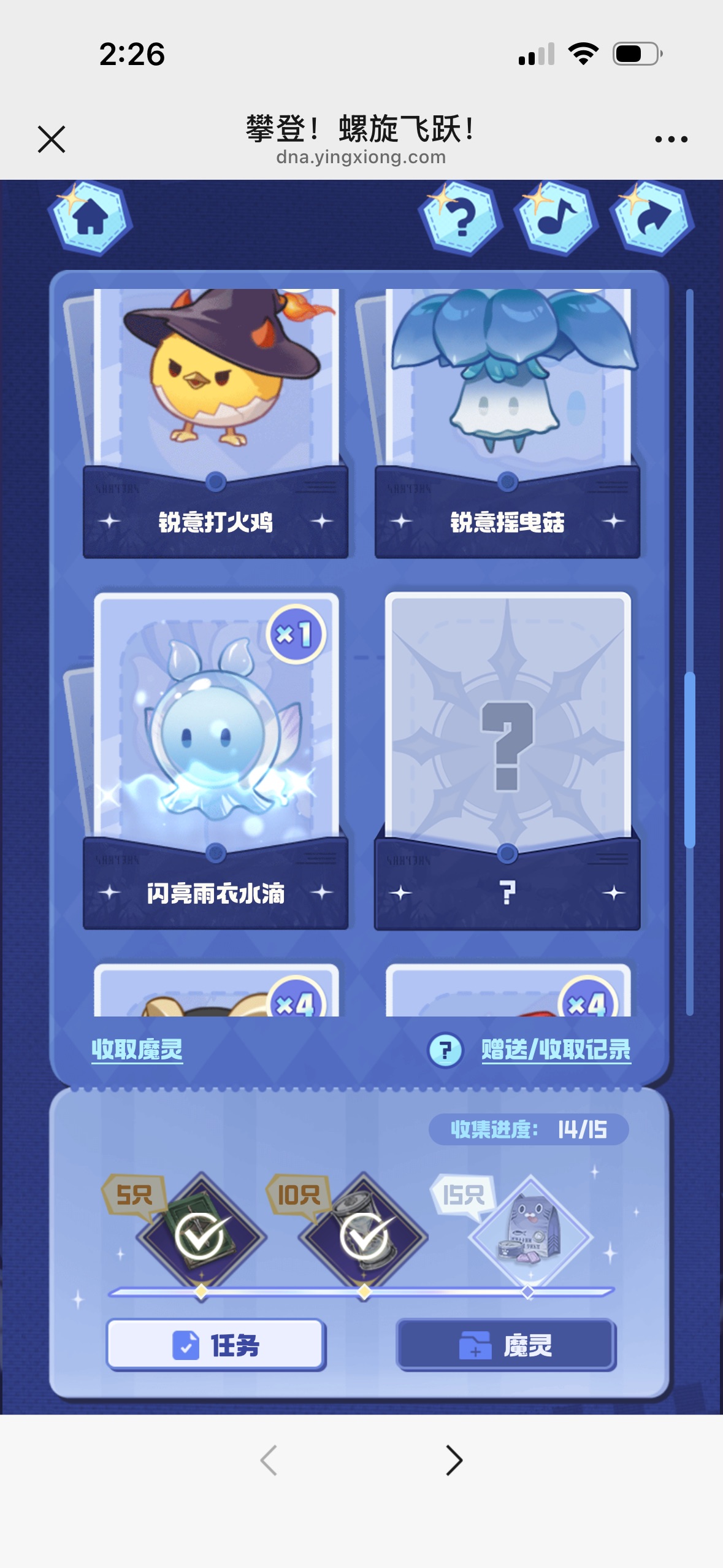Share this event page
Screen dimensions: 723x1568
pyautogui.click(x=652, y=218)
